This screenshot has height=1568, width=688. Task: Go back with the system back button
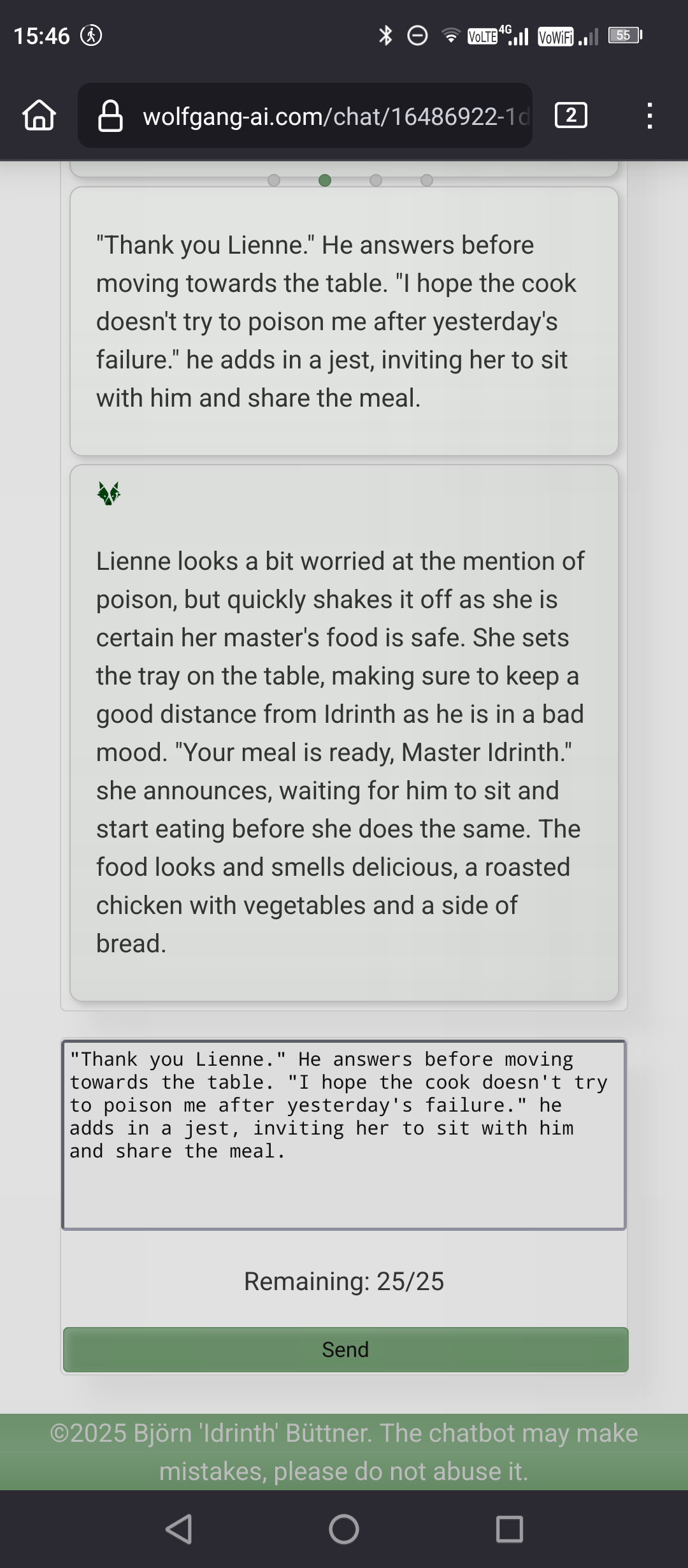[179, 1528]
